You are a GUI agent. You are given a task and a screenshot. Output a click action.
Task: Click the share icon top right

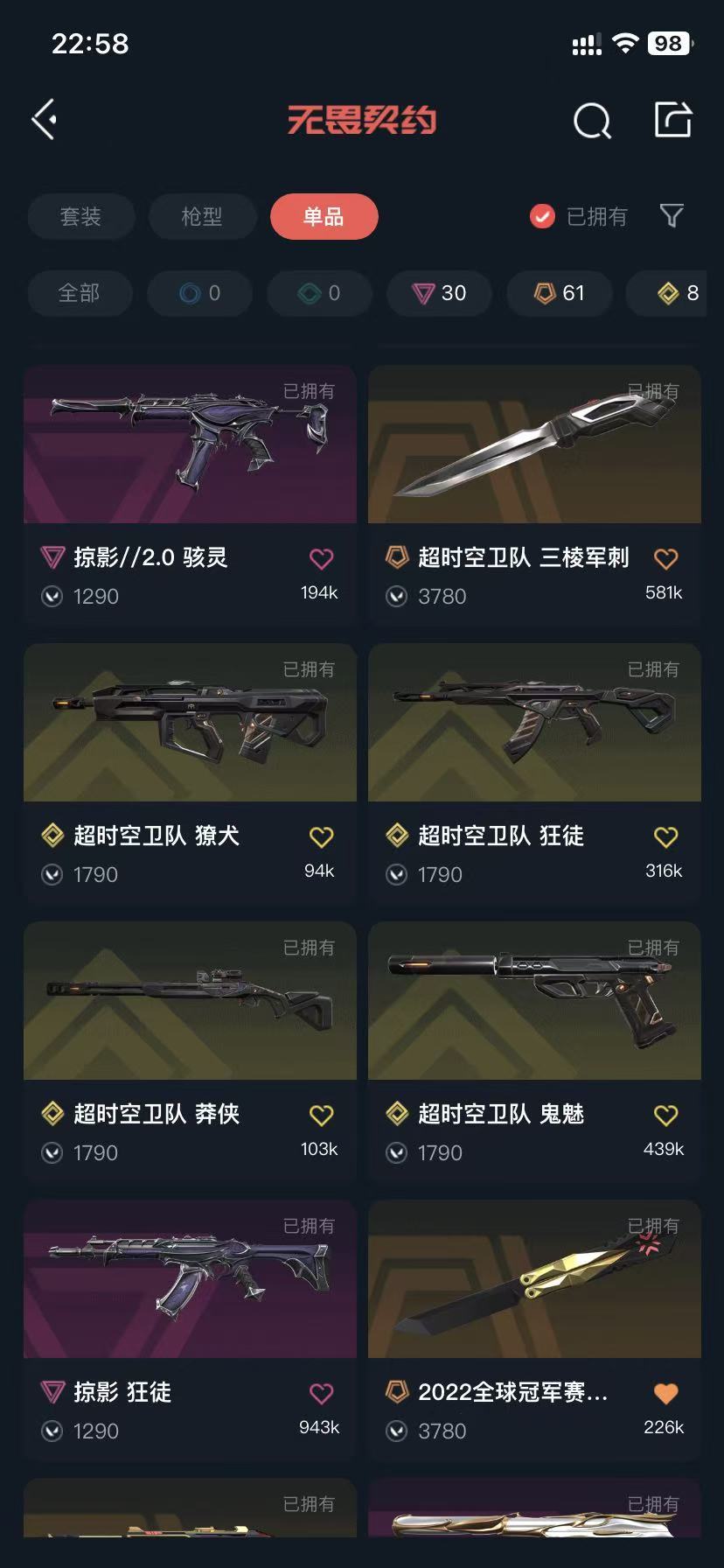672,121
